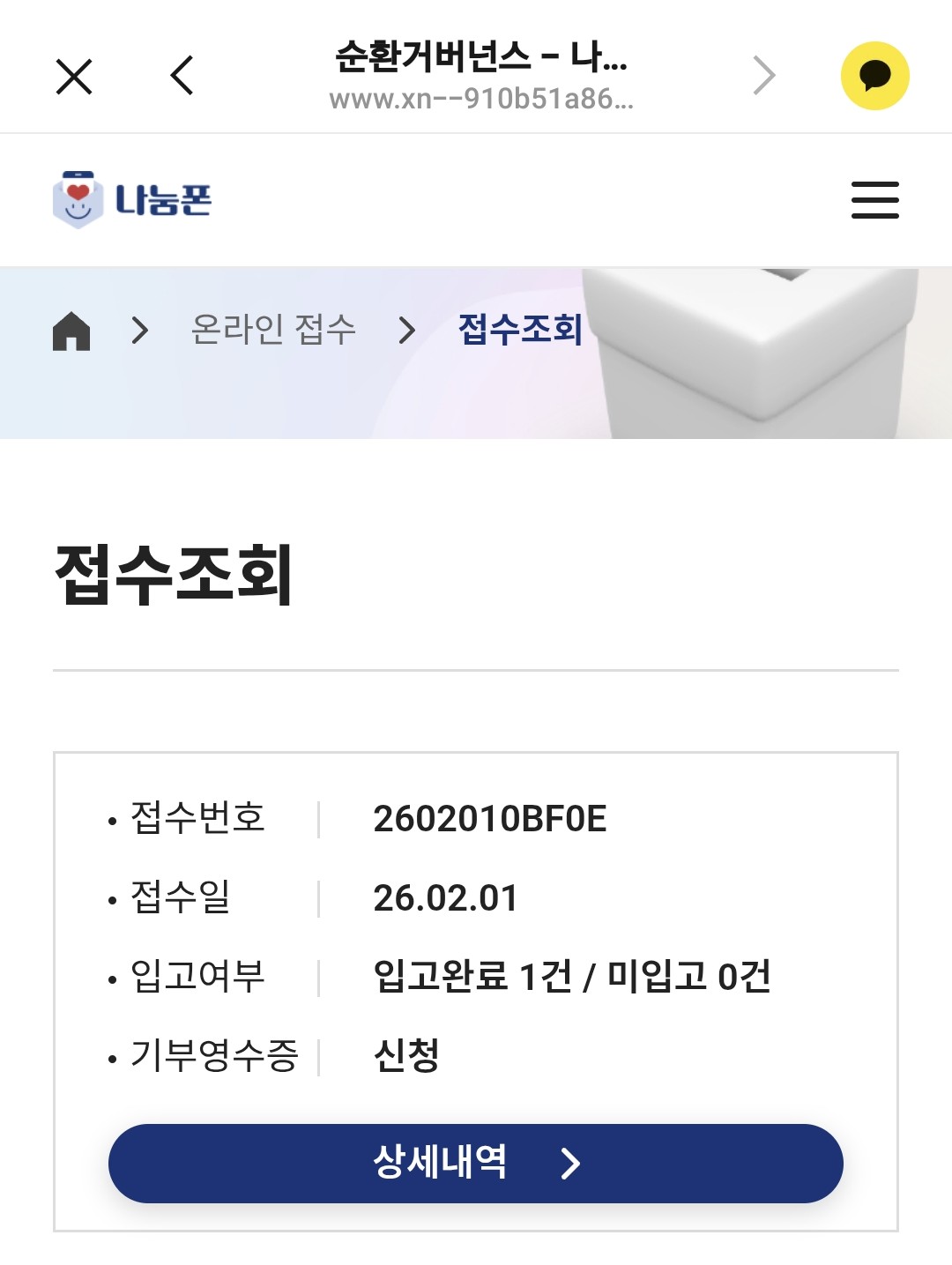Screen dimensions: 952x1265
Task: Select the 접수조회 breadcrumb
Action: tap(520, 330)
